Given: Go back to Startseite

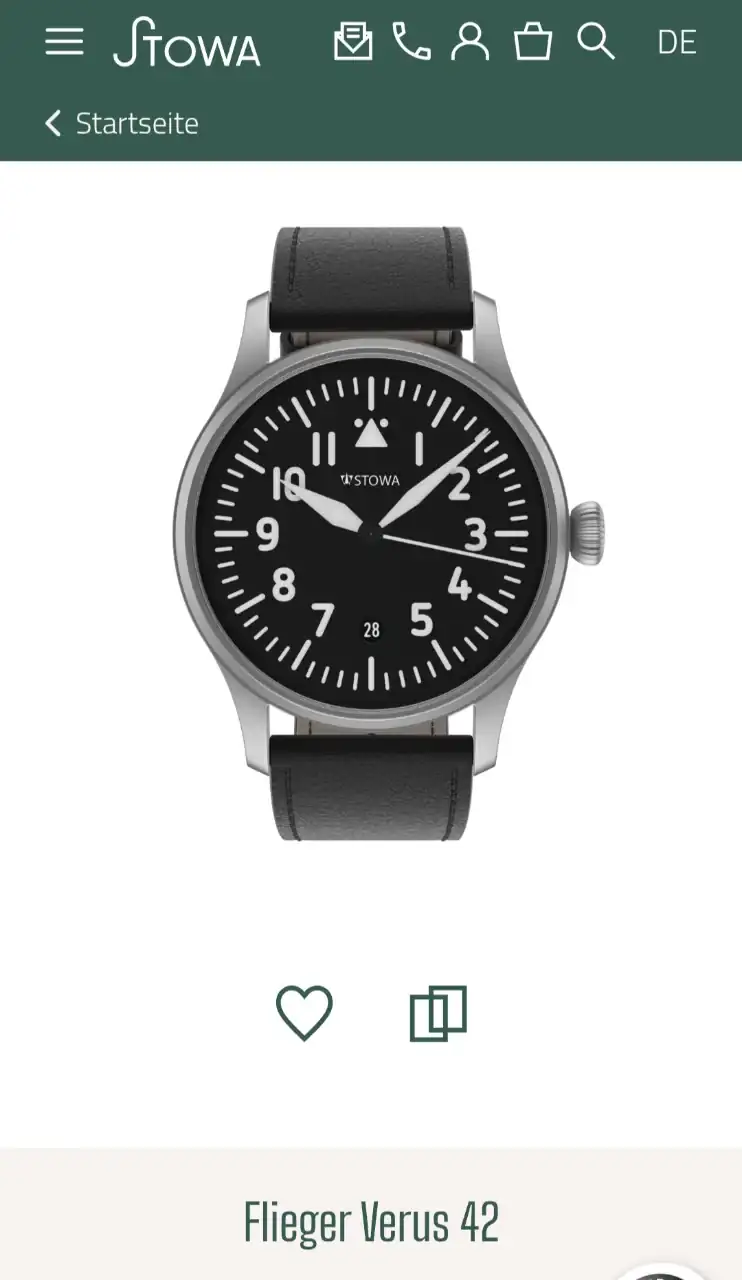Looking at the screenshot, I should point(122,123).
